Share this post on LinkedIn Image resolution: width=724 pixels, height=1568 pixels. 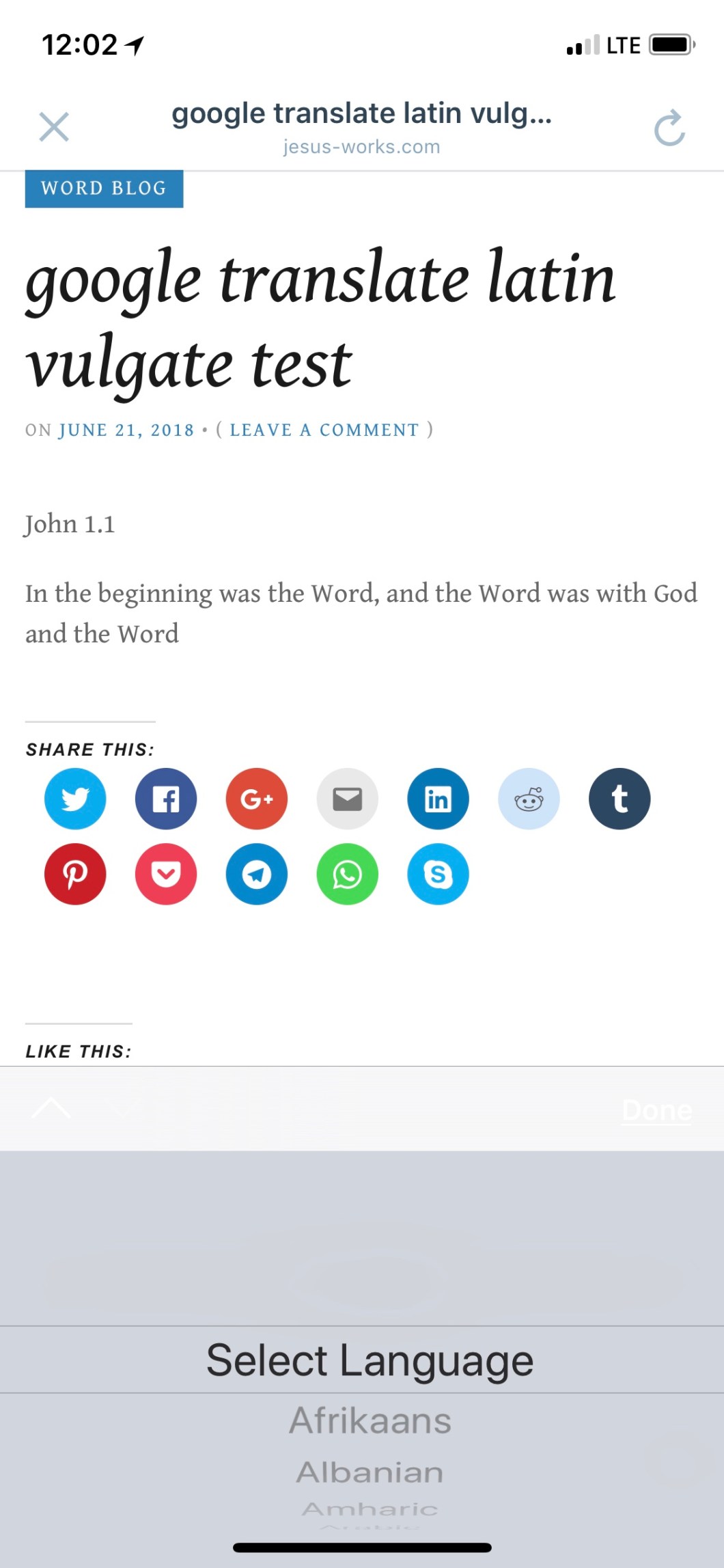(x=438, y=799)
